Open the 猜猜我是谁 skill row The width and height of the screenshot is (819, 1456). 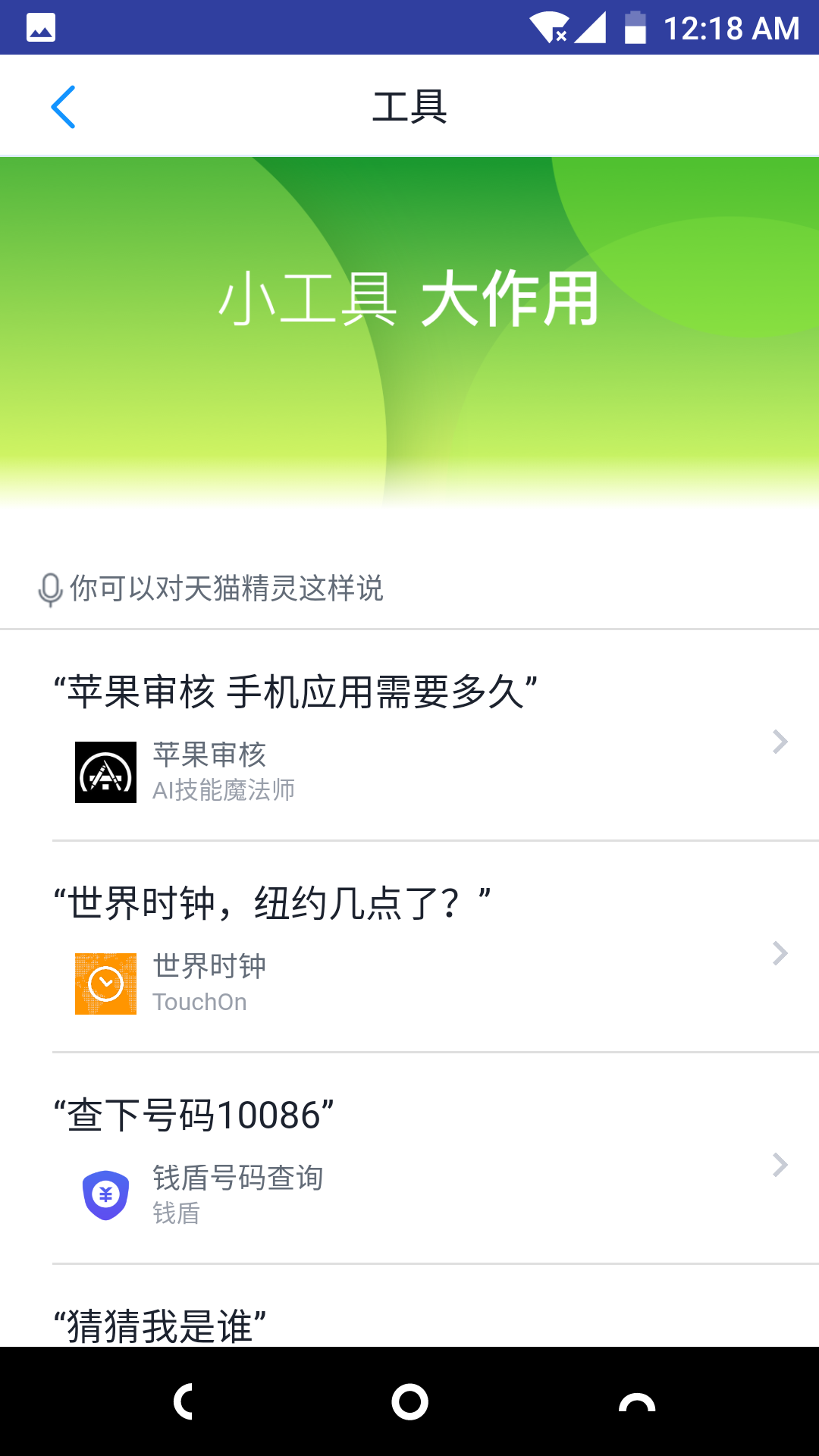(409, 1307)
